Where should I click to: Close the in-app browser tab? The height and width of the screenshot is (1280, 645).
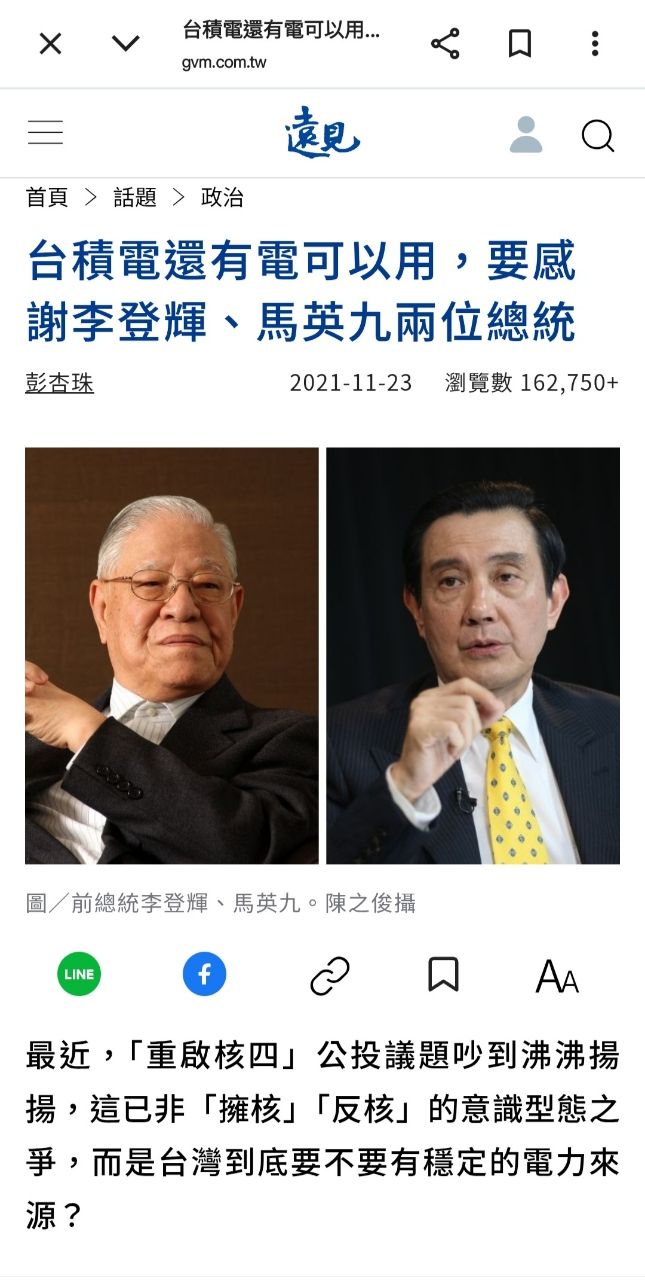pyautogui.click(x=50, y=44)
